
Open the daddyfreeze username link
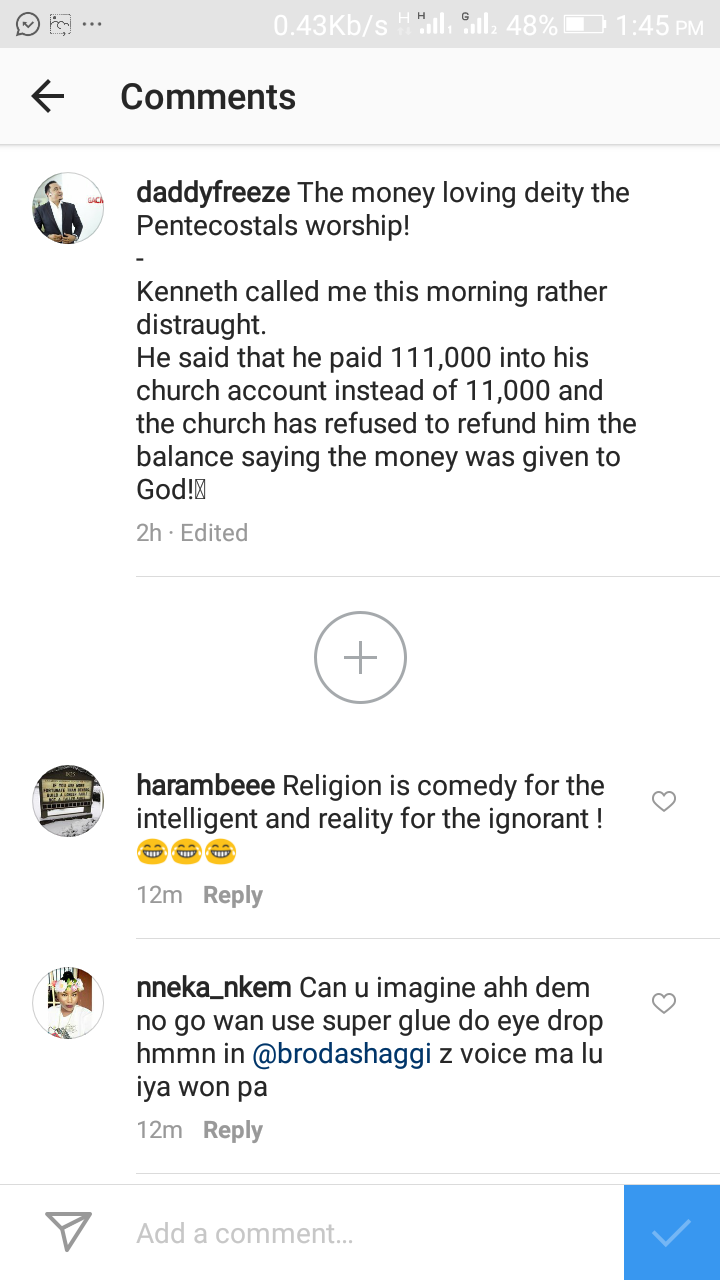click(213, 192)
